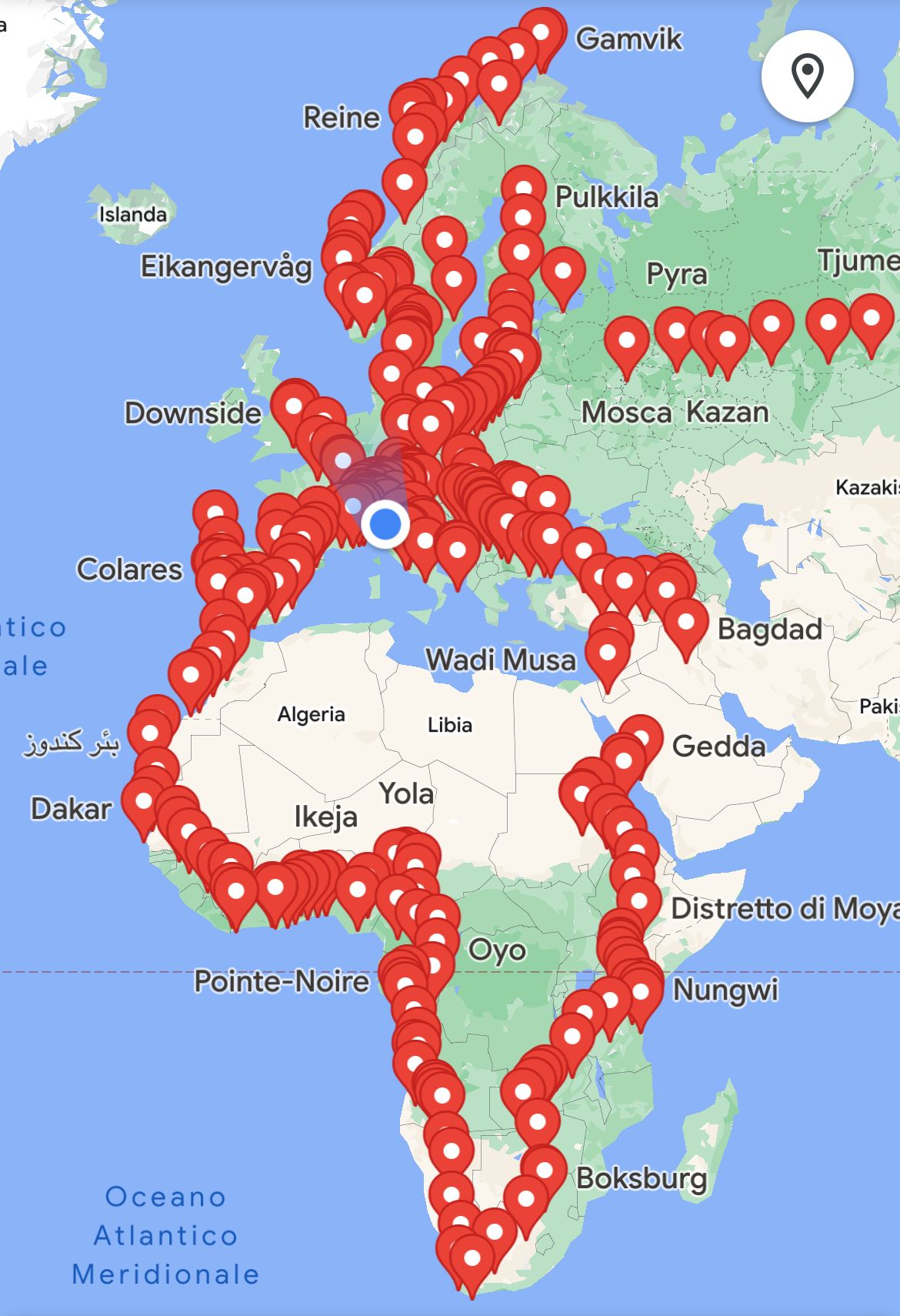Select the red pin next to Bagdad
This screenshot has height=1316, width=900.
685,623
